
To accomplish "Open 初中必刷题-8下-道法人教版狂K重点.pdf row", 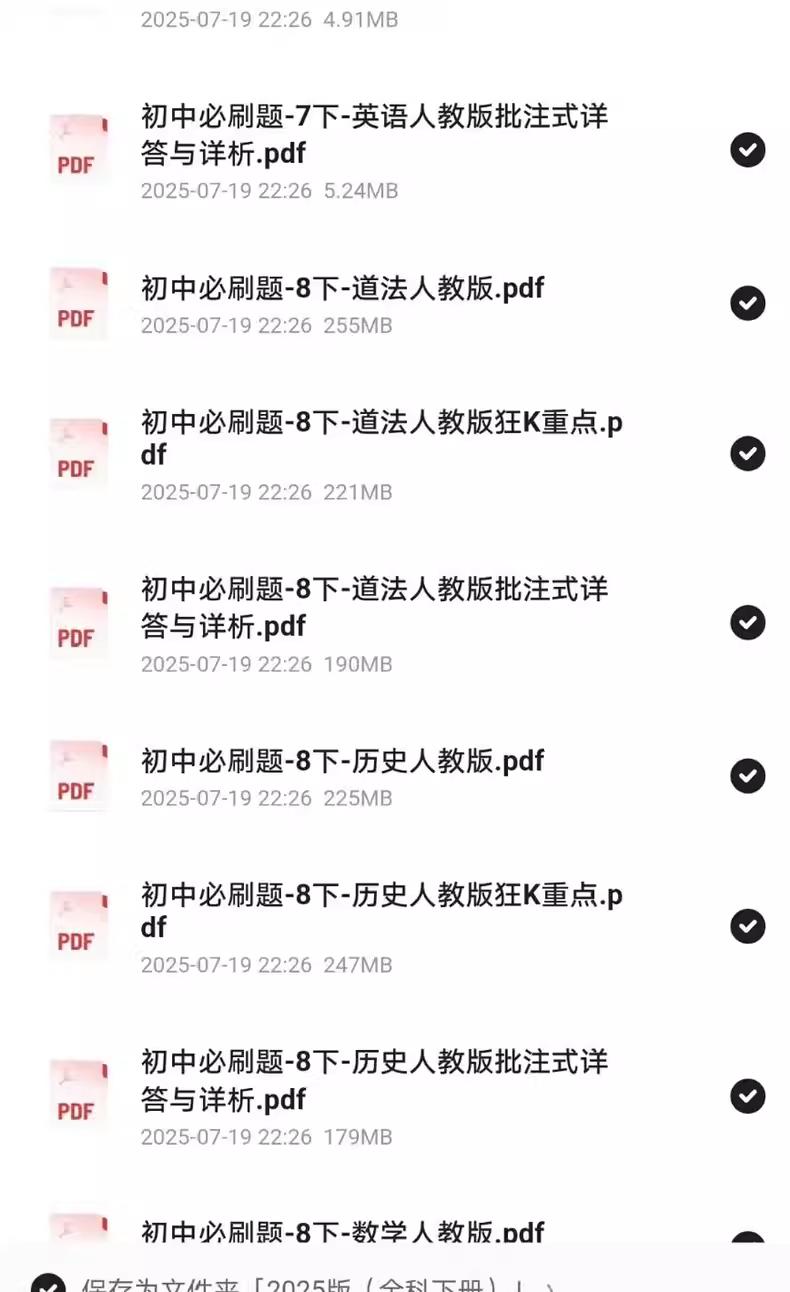I will pos(380,439).
